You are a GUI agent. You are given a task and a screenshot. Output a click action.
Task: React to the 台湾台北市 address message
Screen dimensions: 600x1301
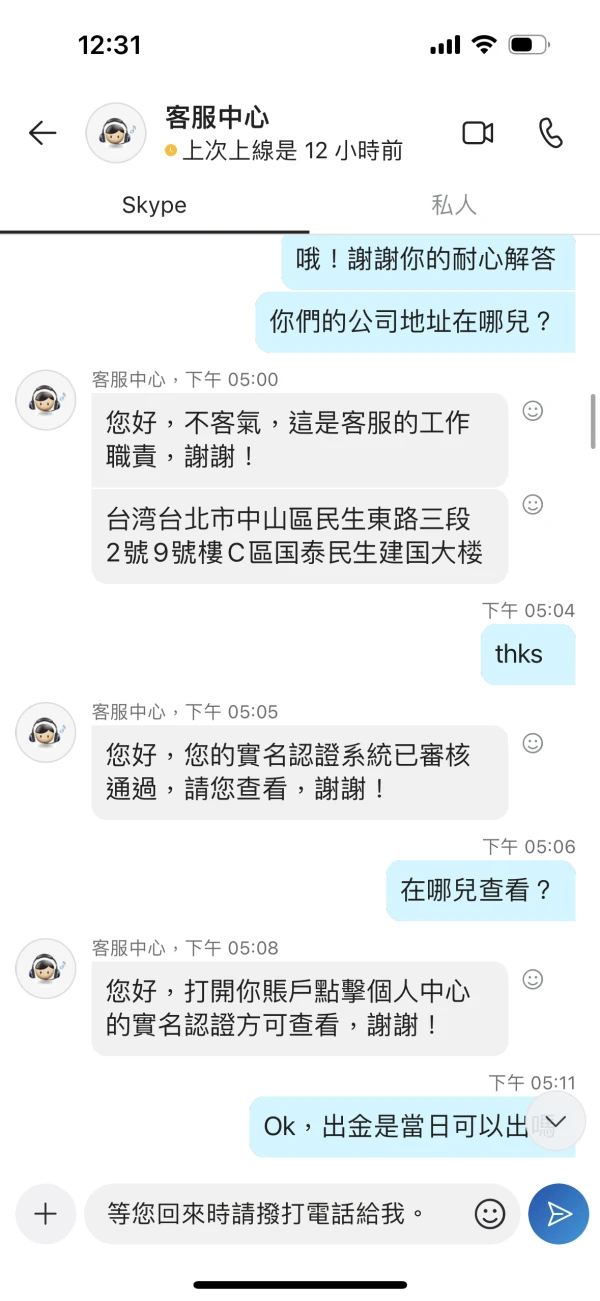[533, 504]
